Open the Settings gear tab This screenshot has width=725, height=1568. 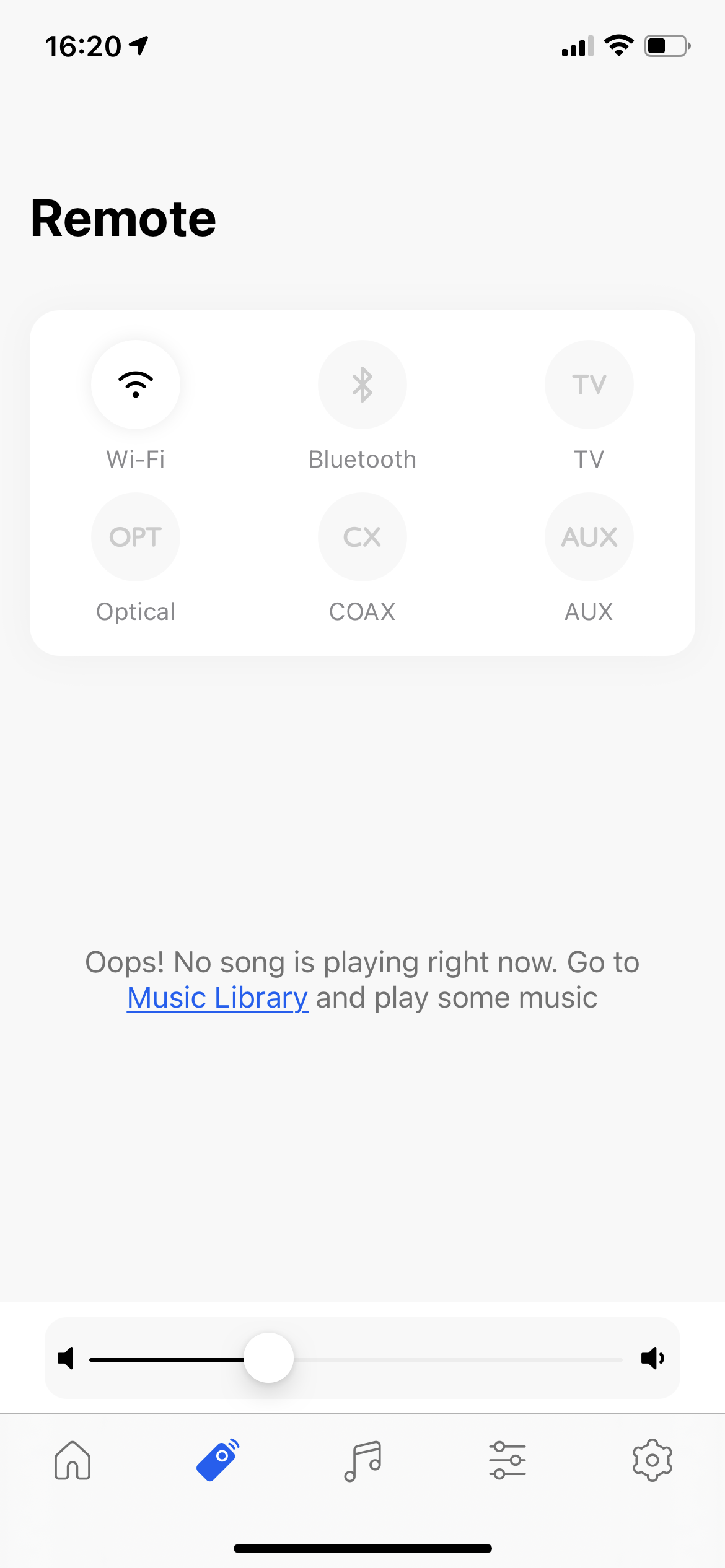coord(652,1460)
